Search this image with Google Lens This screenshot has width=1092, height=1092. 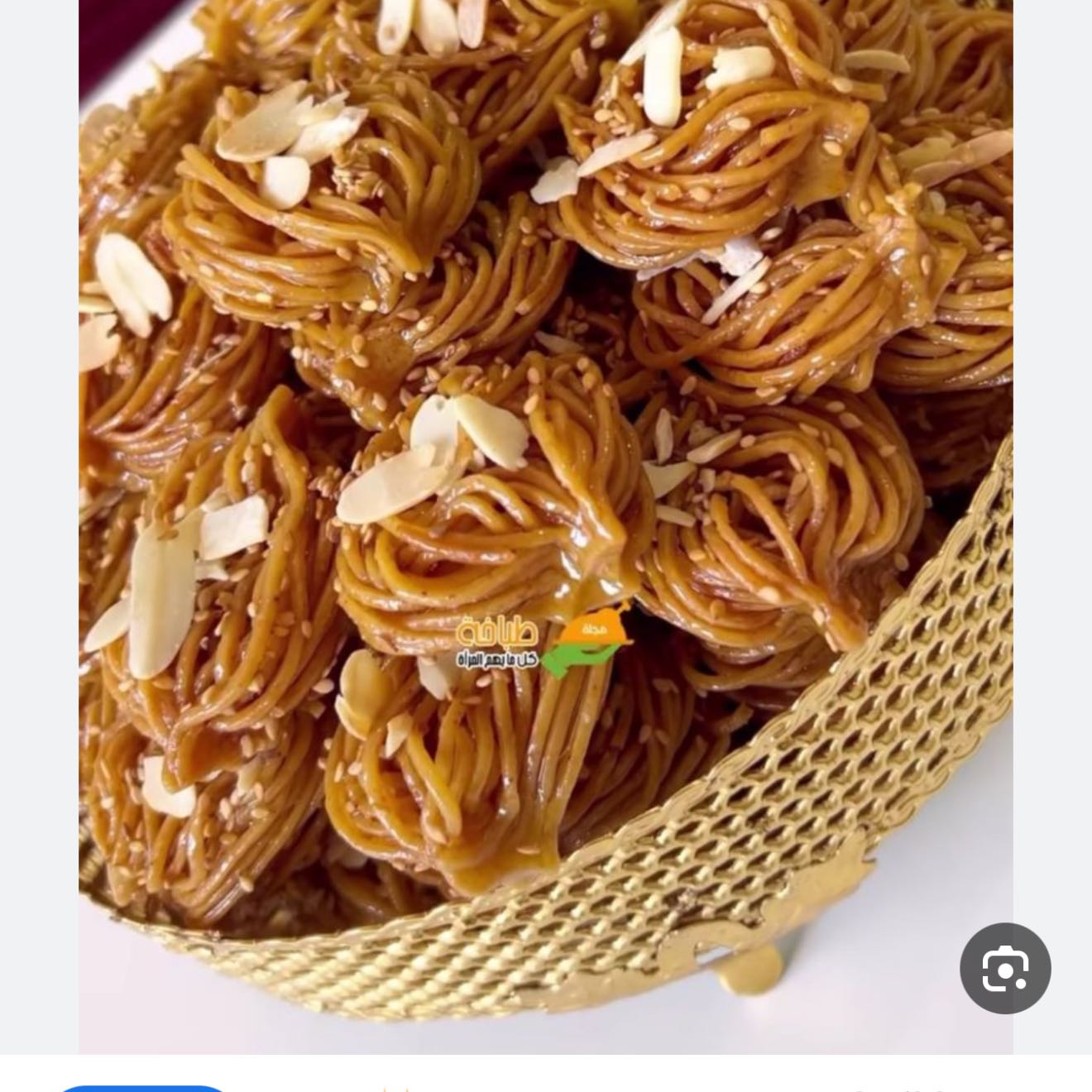point(1005,968)
